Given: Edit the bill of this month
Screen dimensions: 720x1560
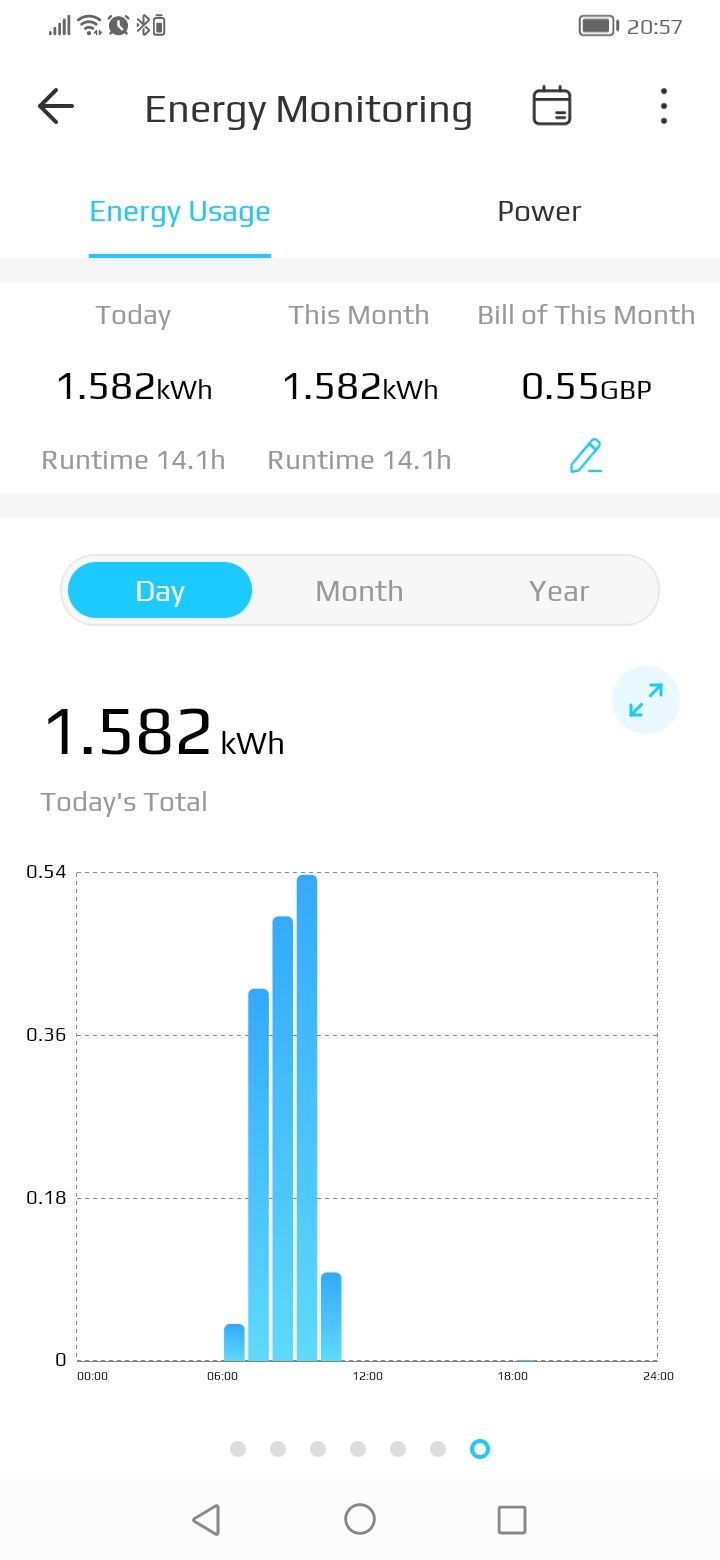Looking at the screenshot, I should pos(586,456).
